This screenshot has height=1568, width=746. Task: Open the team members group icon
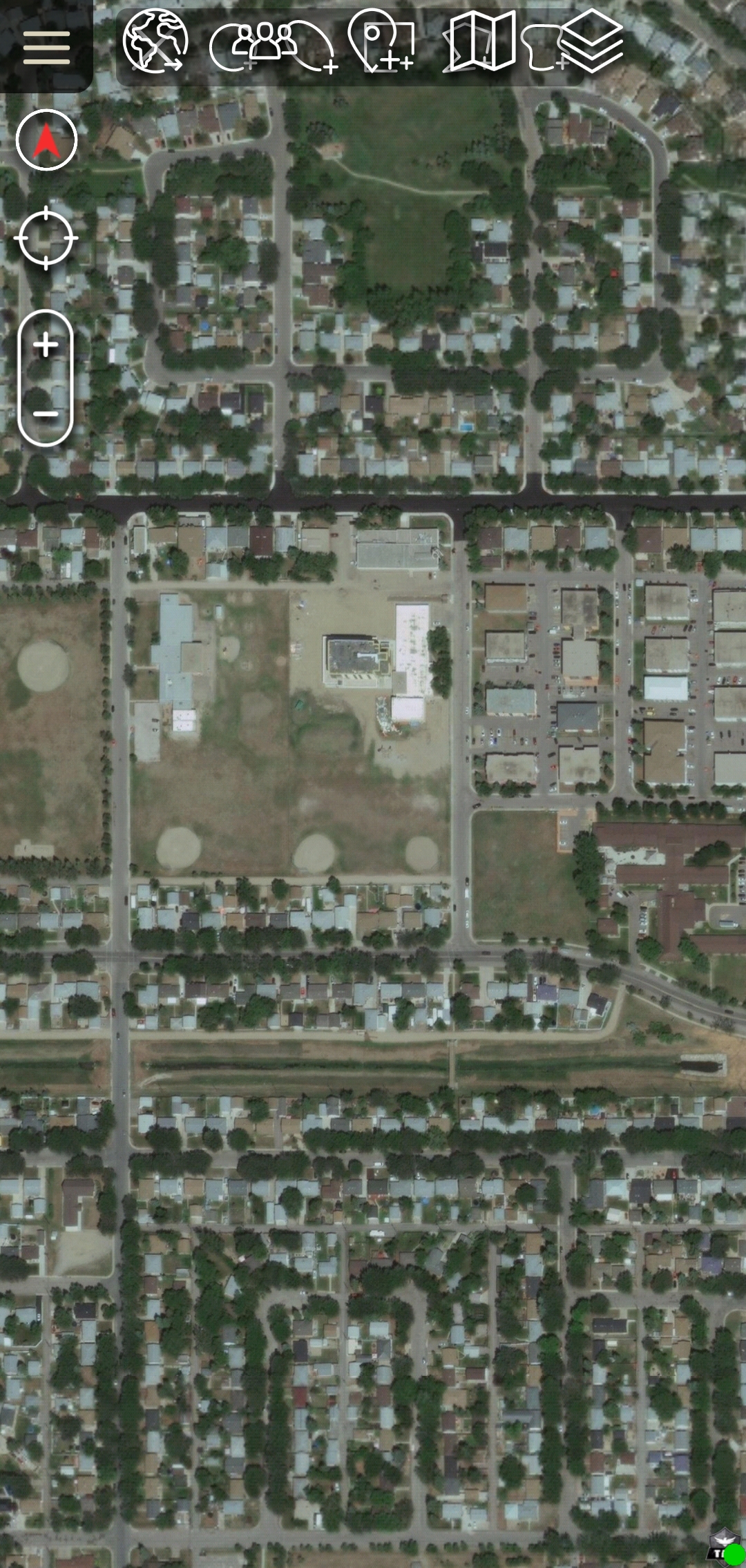266,43
